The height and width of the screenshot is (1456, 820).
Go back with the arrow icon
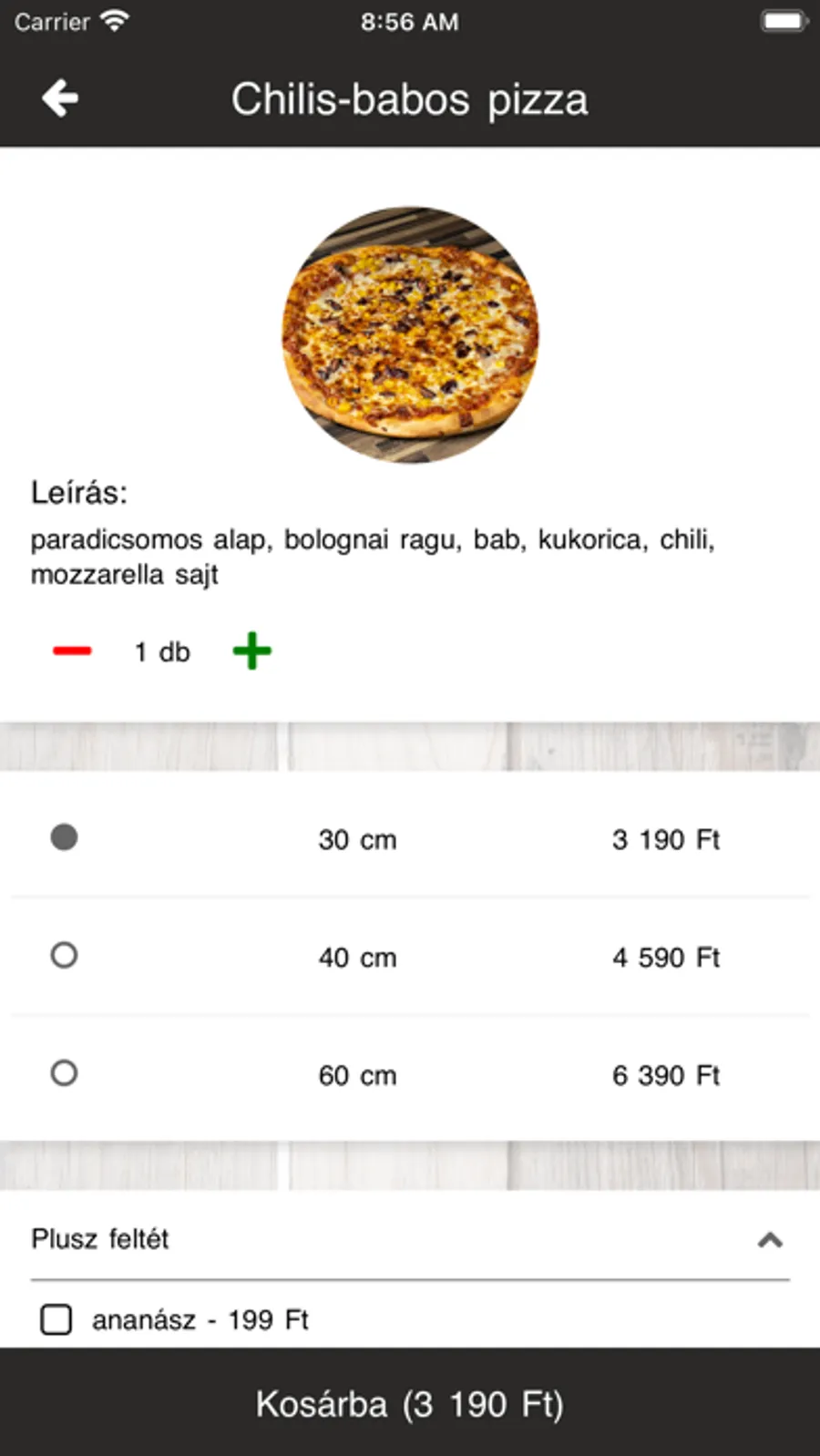pos(60,98)
